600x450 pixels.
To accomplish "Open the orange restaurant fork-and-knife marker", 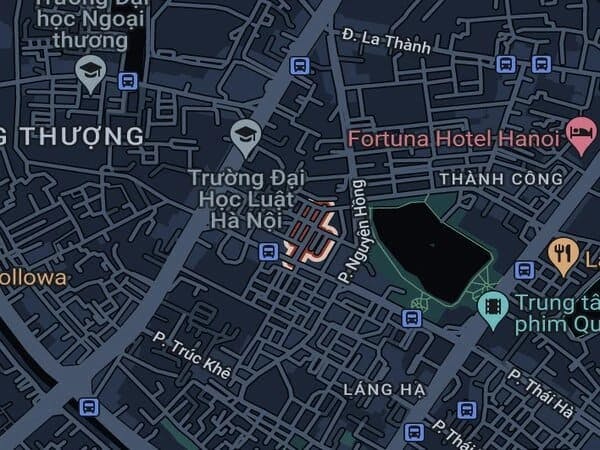I will [563, 254].
